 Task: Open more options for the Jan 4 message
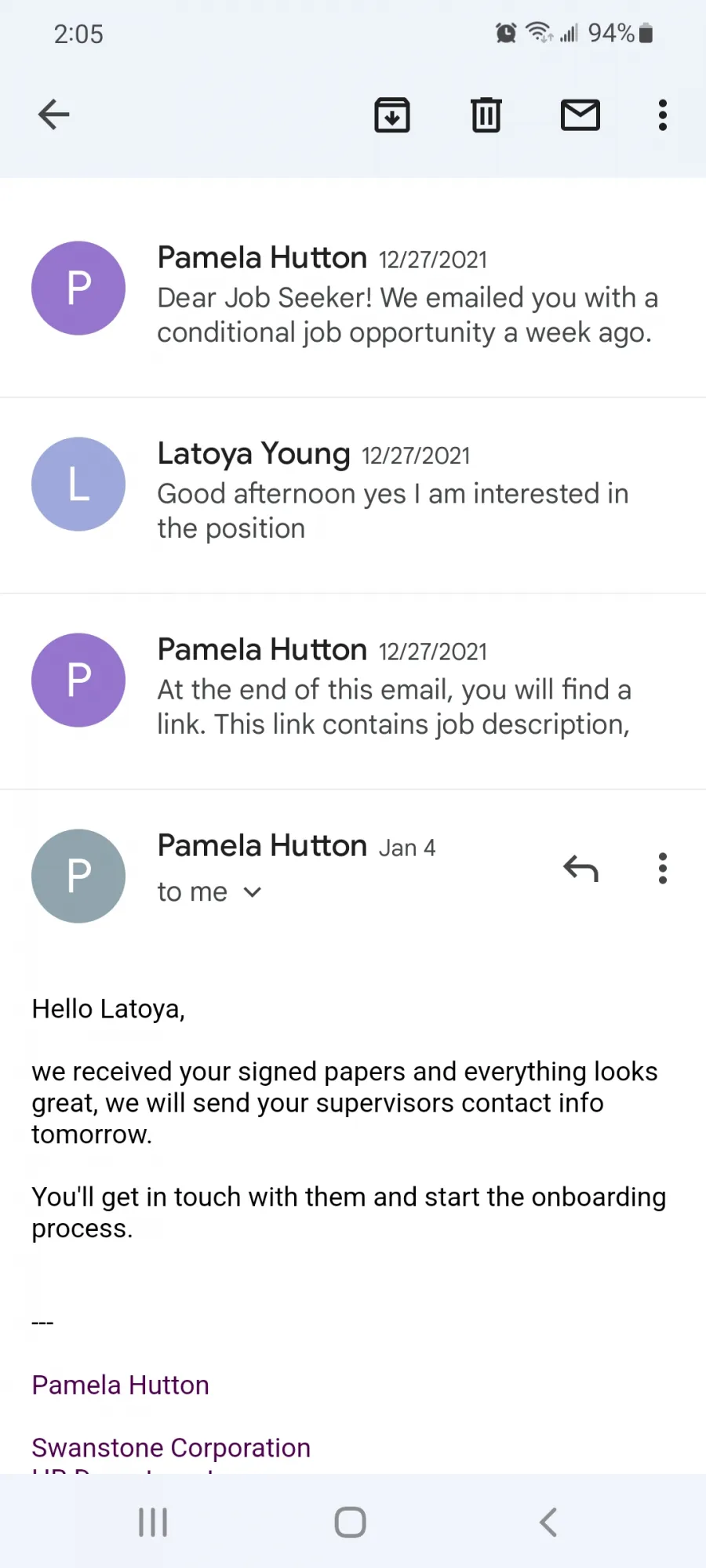pos(663,869)
